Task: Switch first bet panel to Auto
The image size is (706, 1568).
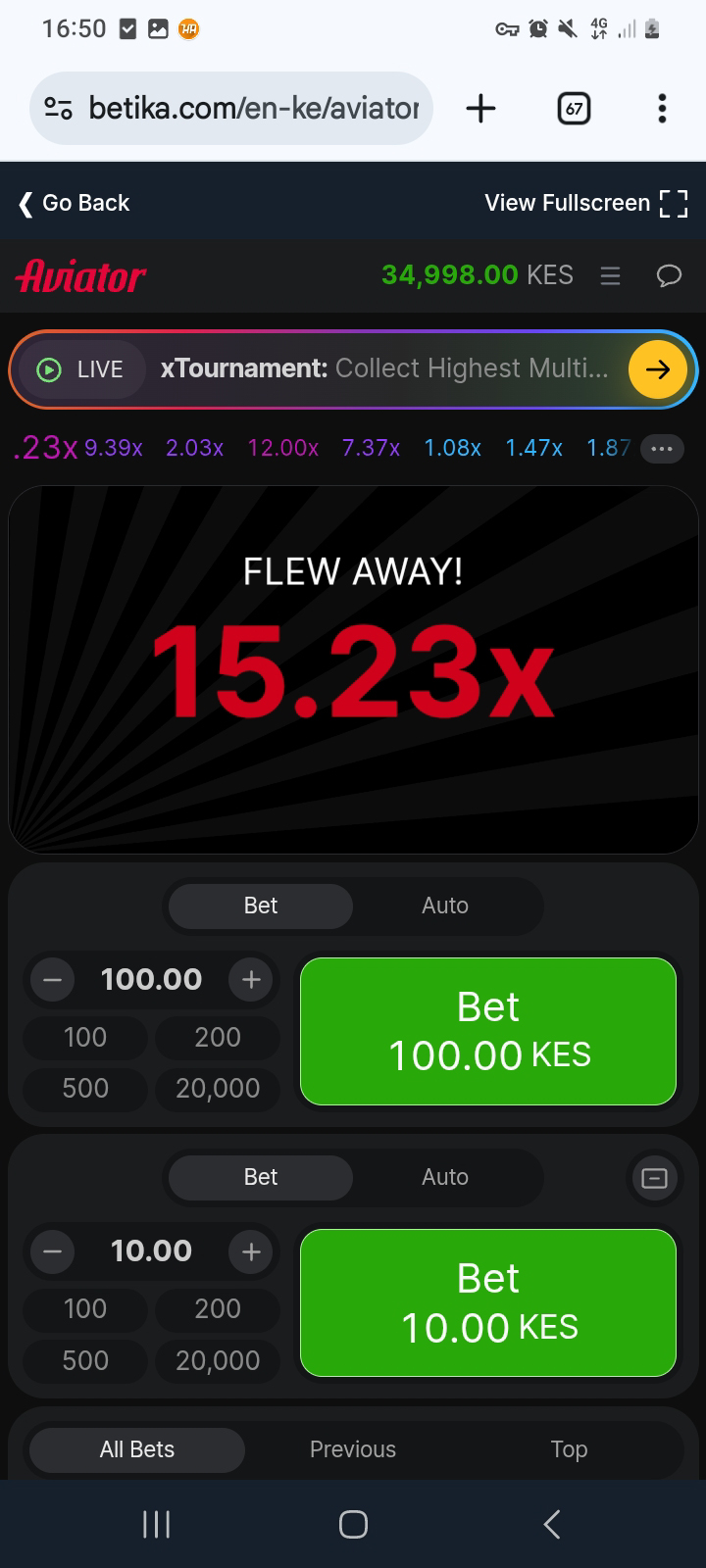Action: coord(444,906)
